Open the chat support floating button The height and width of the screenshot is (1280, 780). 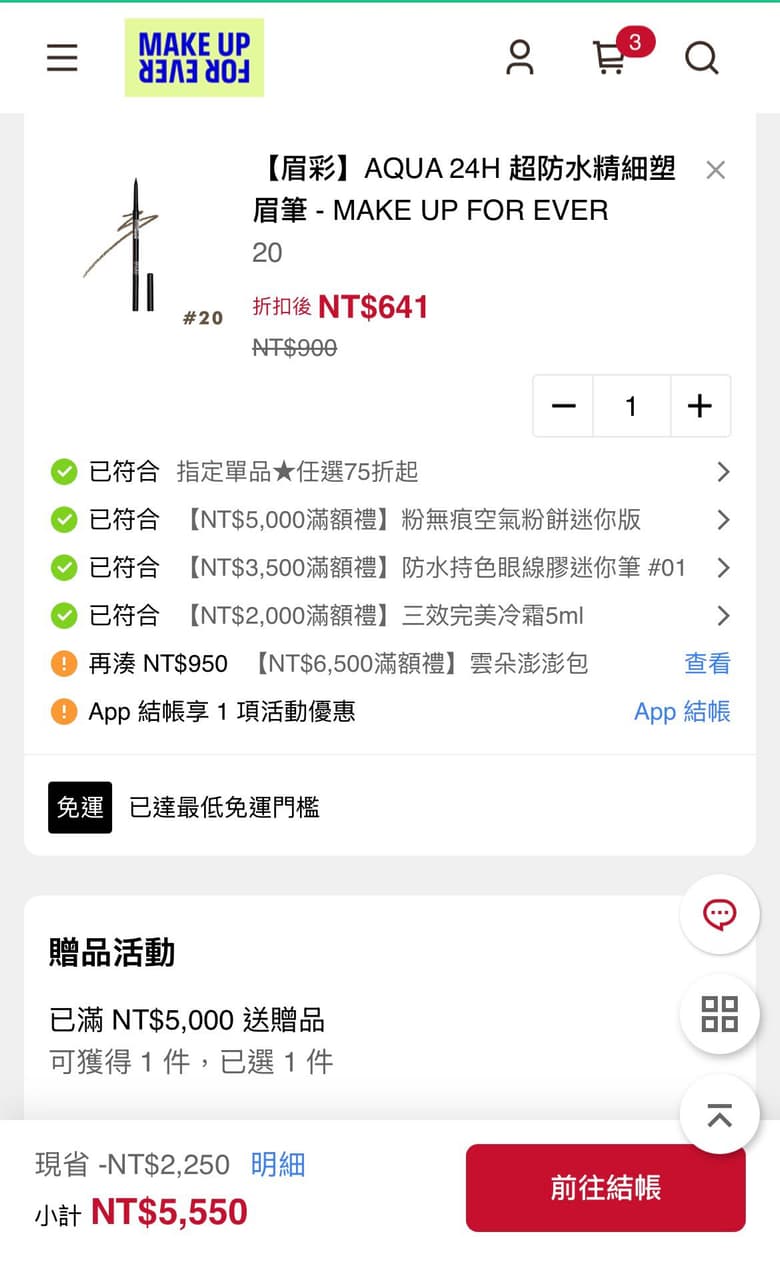(x=719, y=914)
